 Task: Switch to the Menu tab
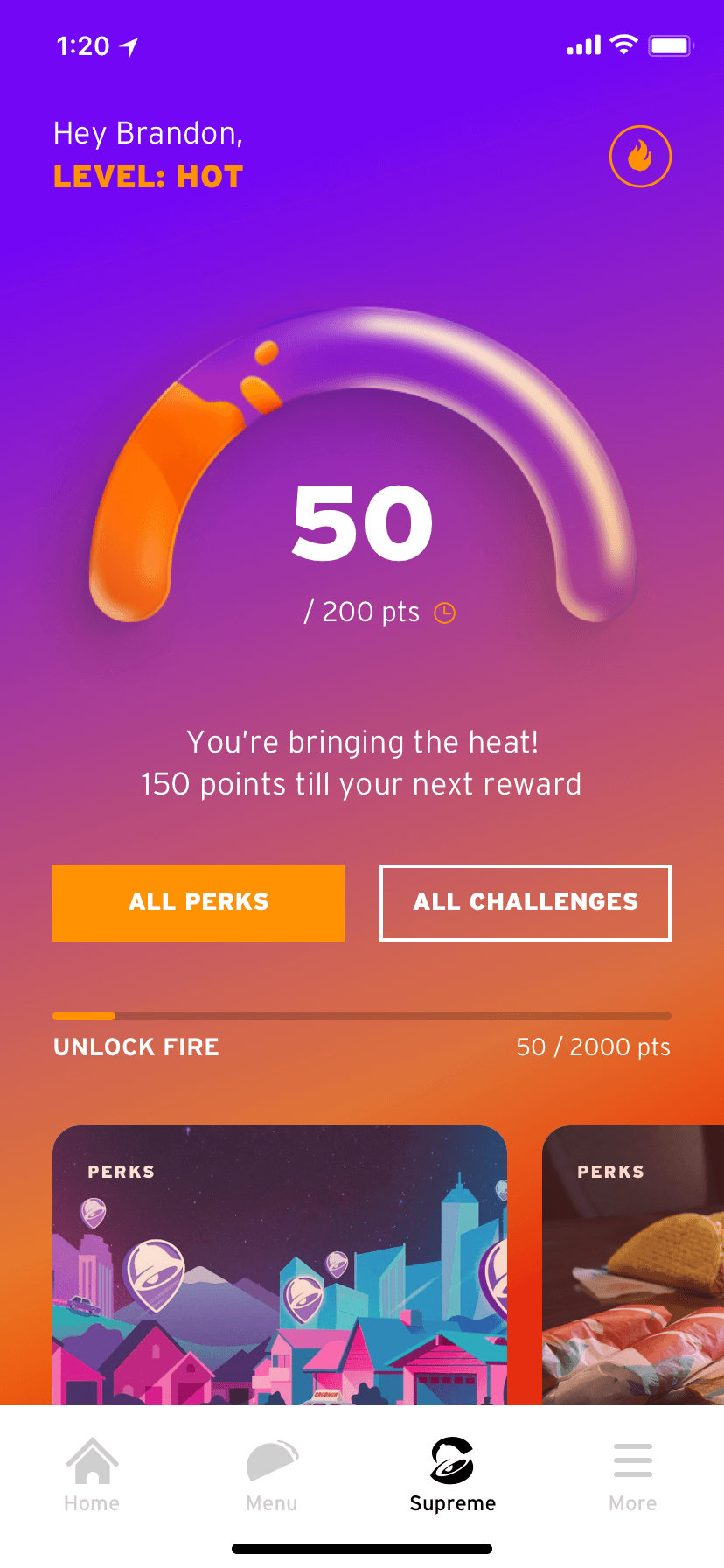[272, 1475]
